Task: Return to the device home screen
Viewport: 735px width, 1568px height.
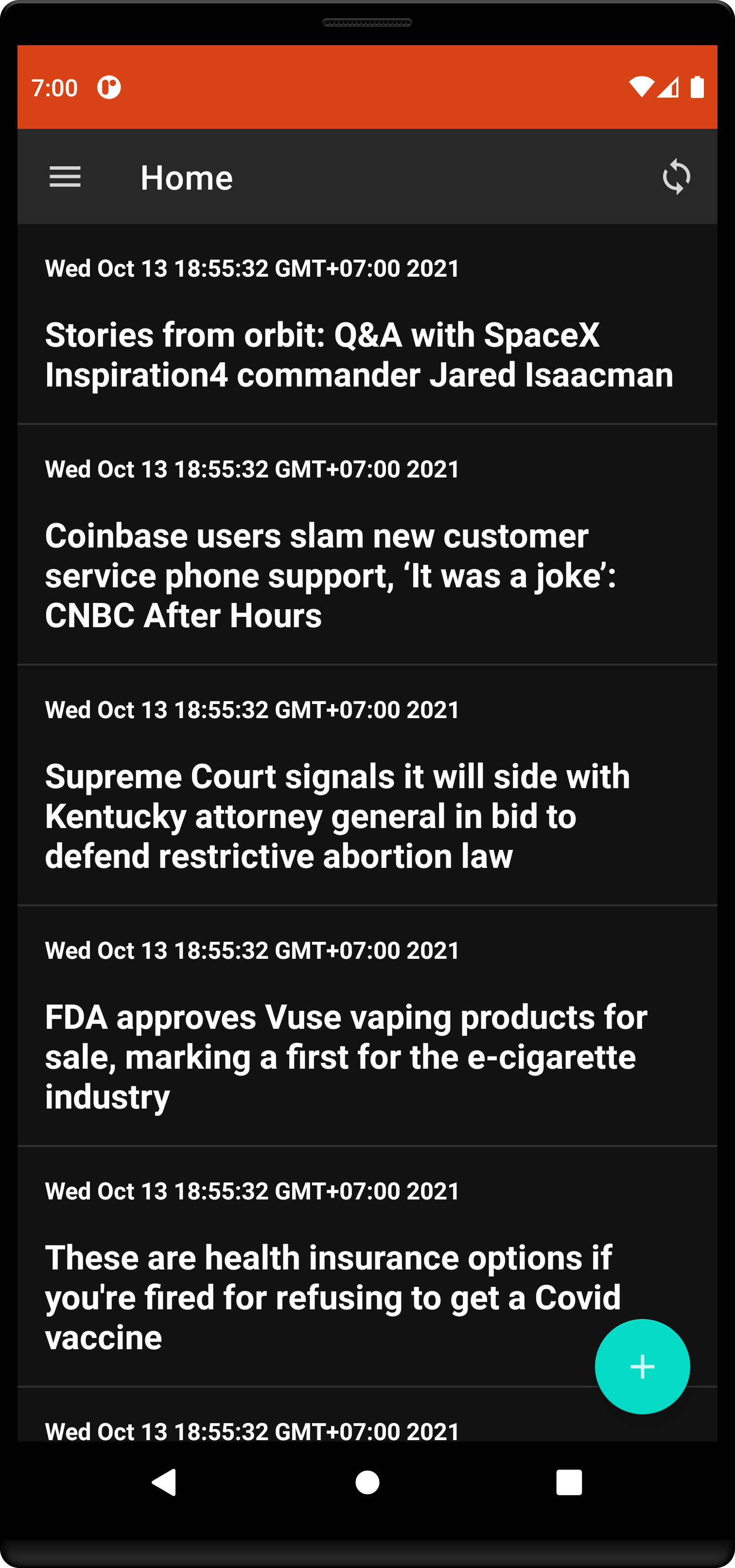Action: coord(367,1482)
